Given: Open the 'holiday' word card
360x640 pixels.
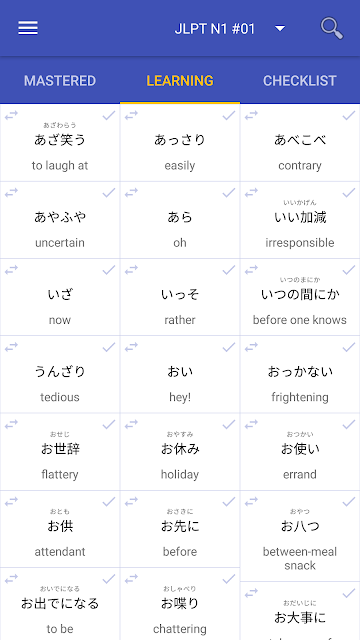Looking at the screenshot, I should [x=180, y=452].
